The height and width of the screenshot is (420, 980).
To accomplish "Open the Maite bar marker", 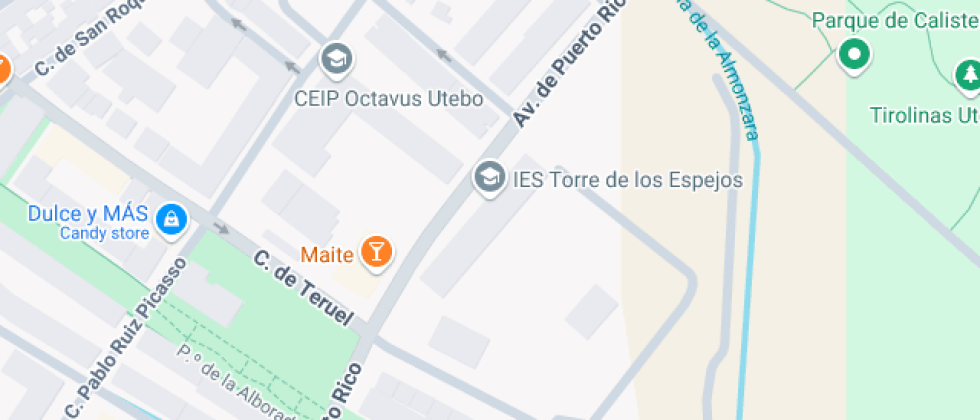I will (x=376, y=253).
